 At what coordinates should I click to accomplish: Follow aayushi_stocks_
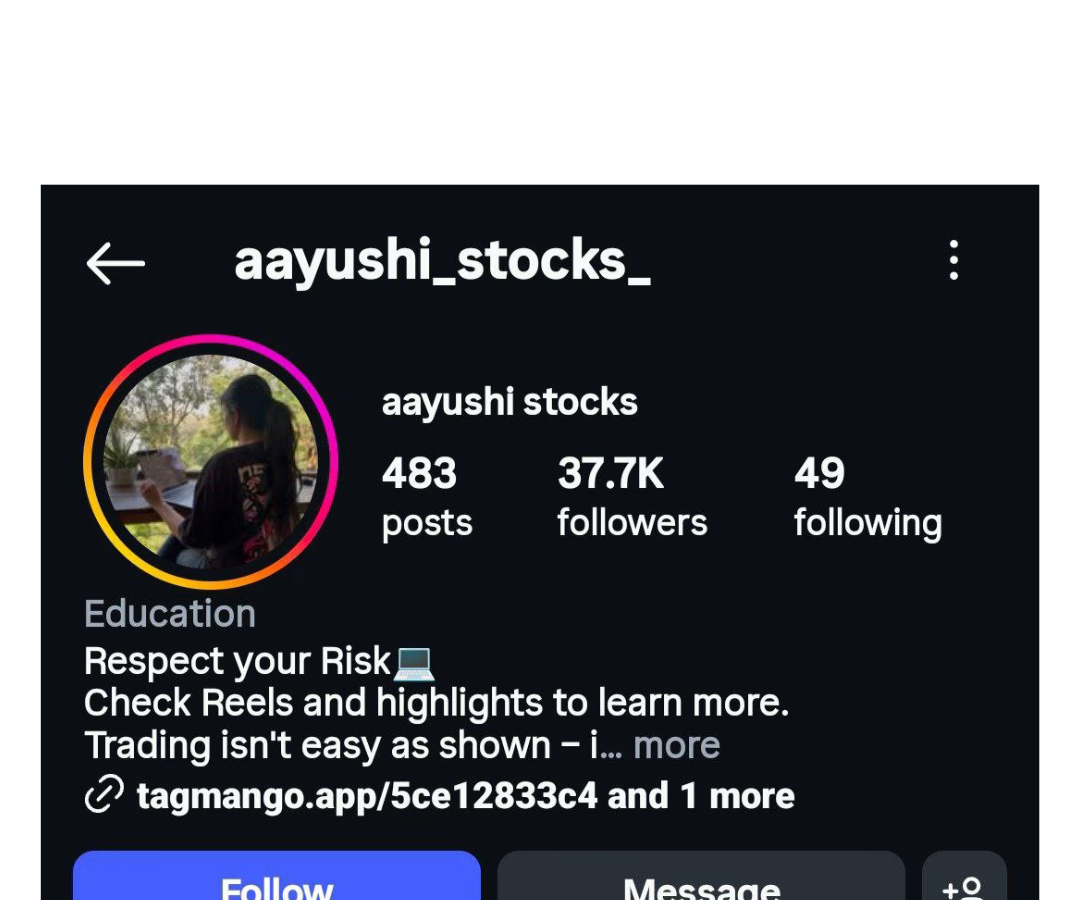pyautogui.click(x=277, y=880)
